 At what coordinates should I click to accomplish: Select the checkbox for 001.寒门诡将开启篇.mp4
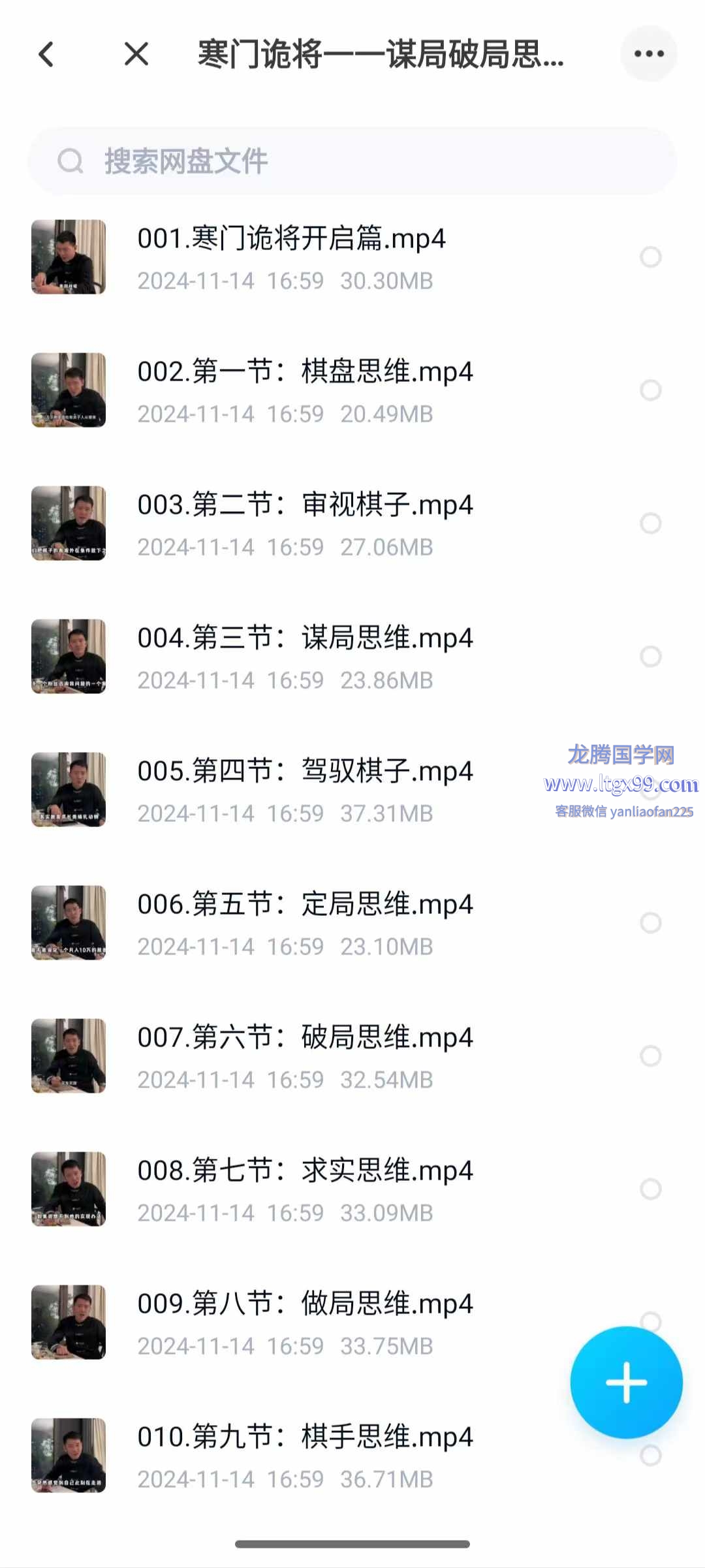point(651,257)
